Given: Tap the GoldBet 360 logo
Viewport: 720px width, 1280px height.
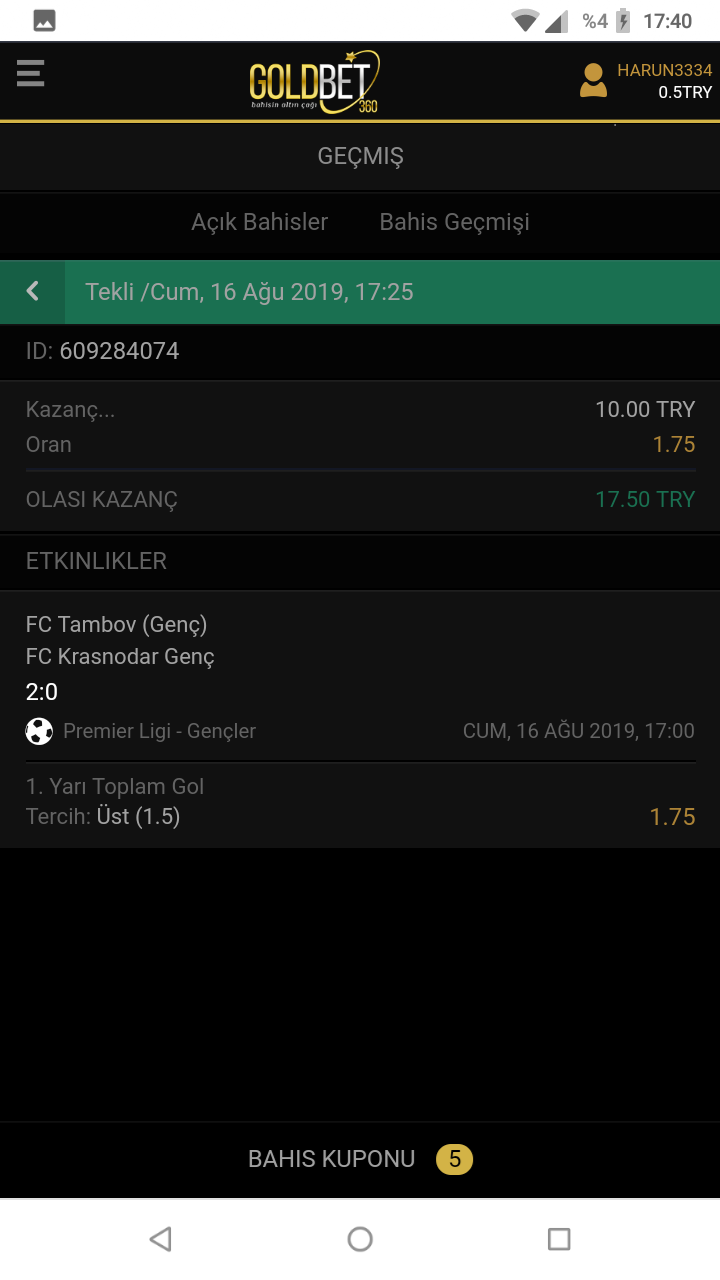Looking at the screenshot, I should 314,81.
